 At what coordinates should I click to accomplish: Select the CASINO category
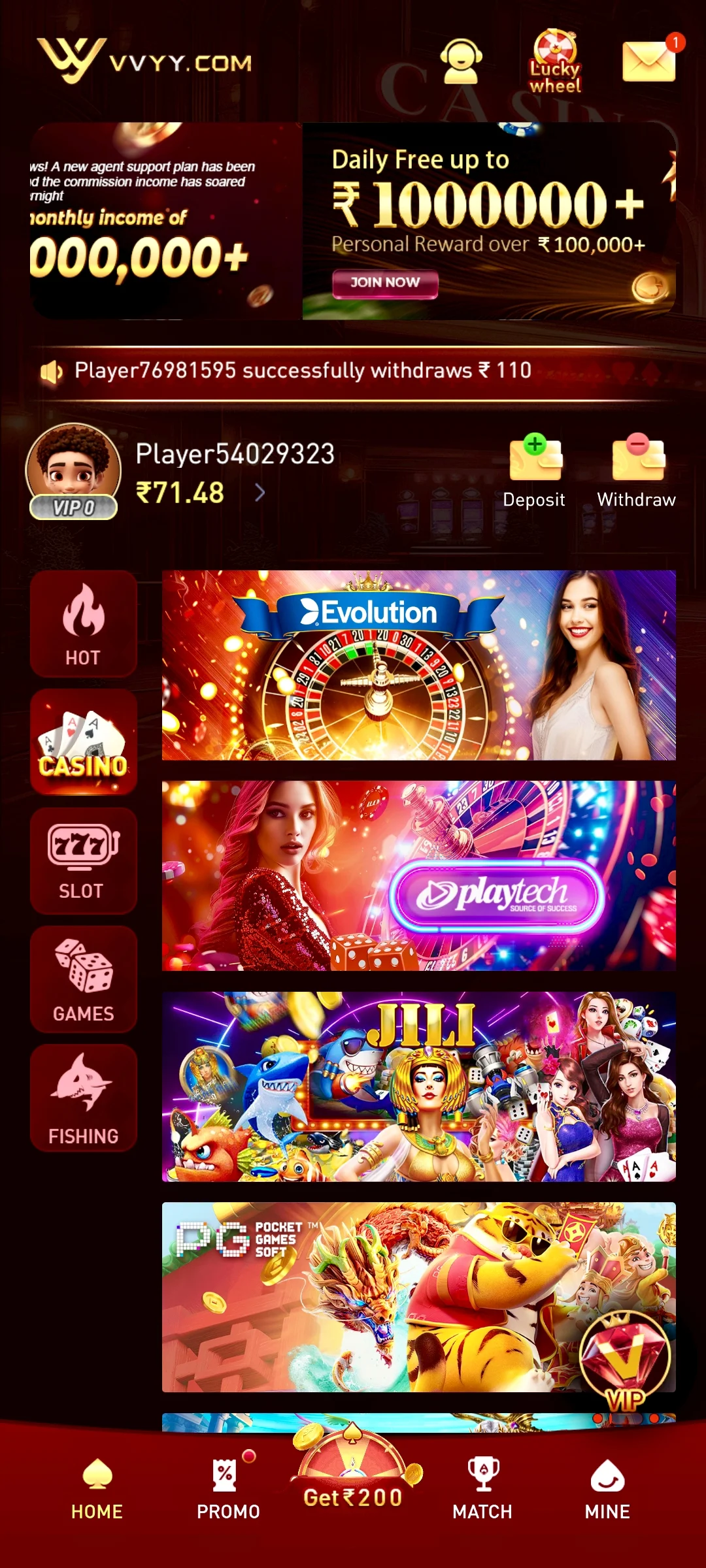click(84, 742)
